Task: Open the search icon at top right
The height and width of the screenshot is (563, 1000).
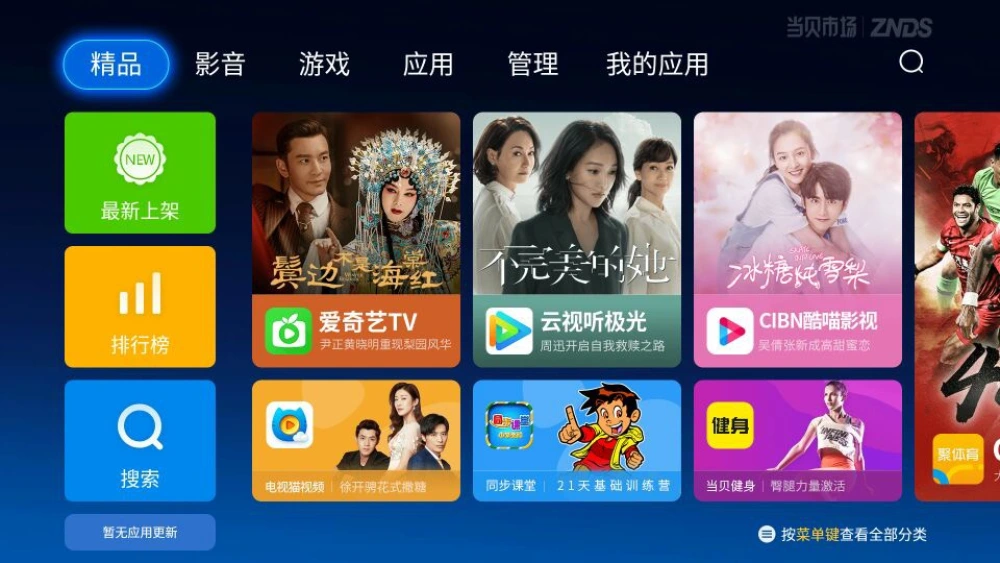Action: pyautogui.click(x=911, y=62)
